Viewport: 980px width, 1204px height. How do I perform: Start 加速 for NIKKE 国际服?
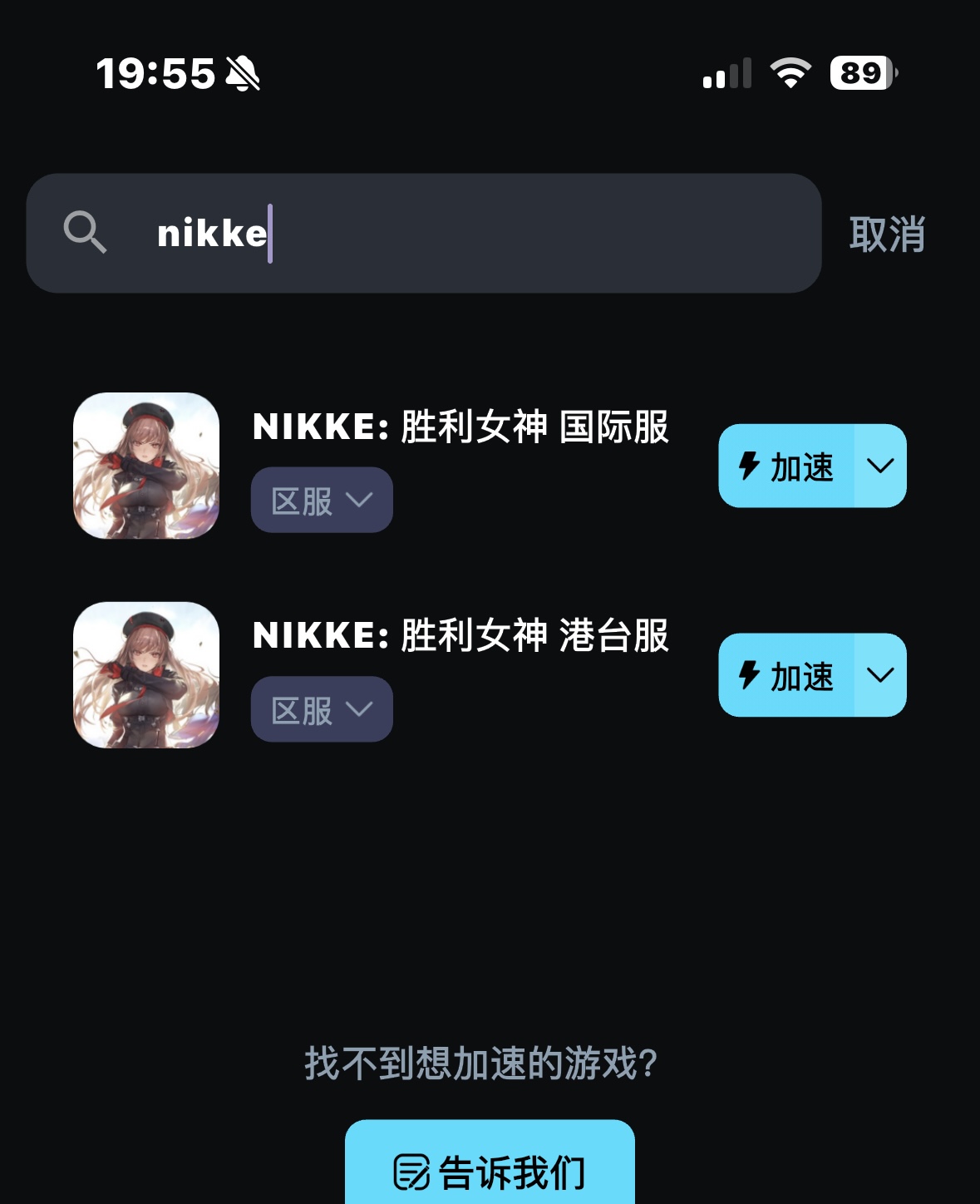point(786,466)
